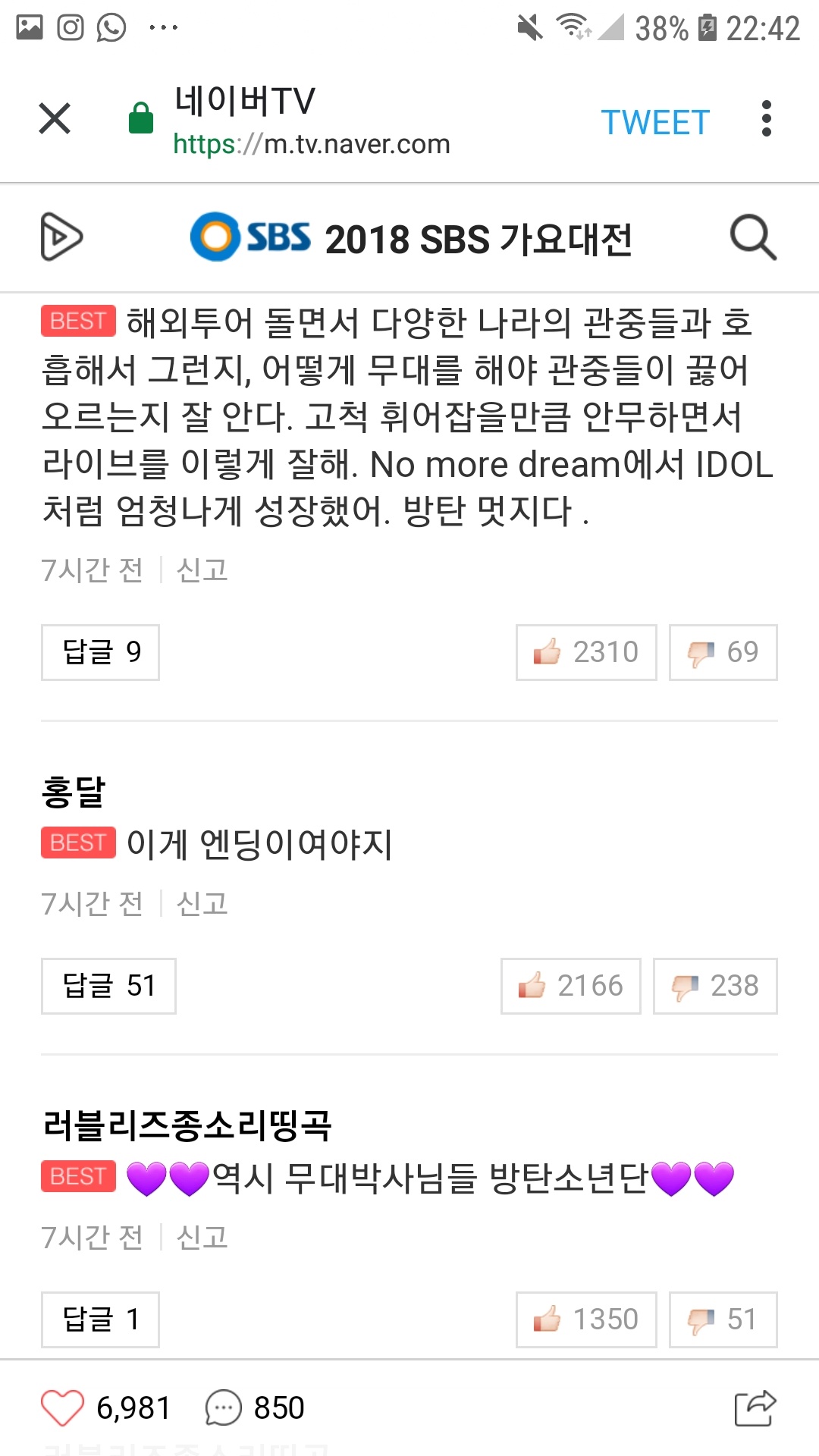
Task: Close the browser tab with the X
Action: click(x=55, y=119)
